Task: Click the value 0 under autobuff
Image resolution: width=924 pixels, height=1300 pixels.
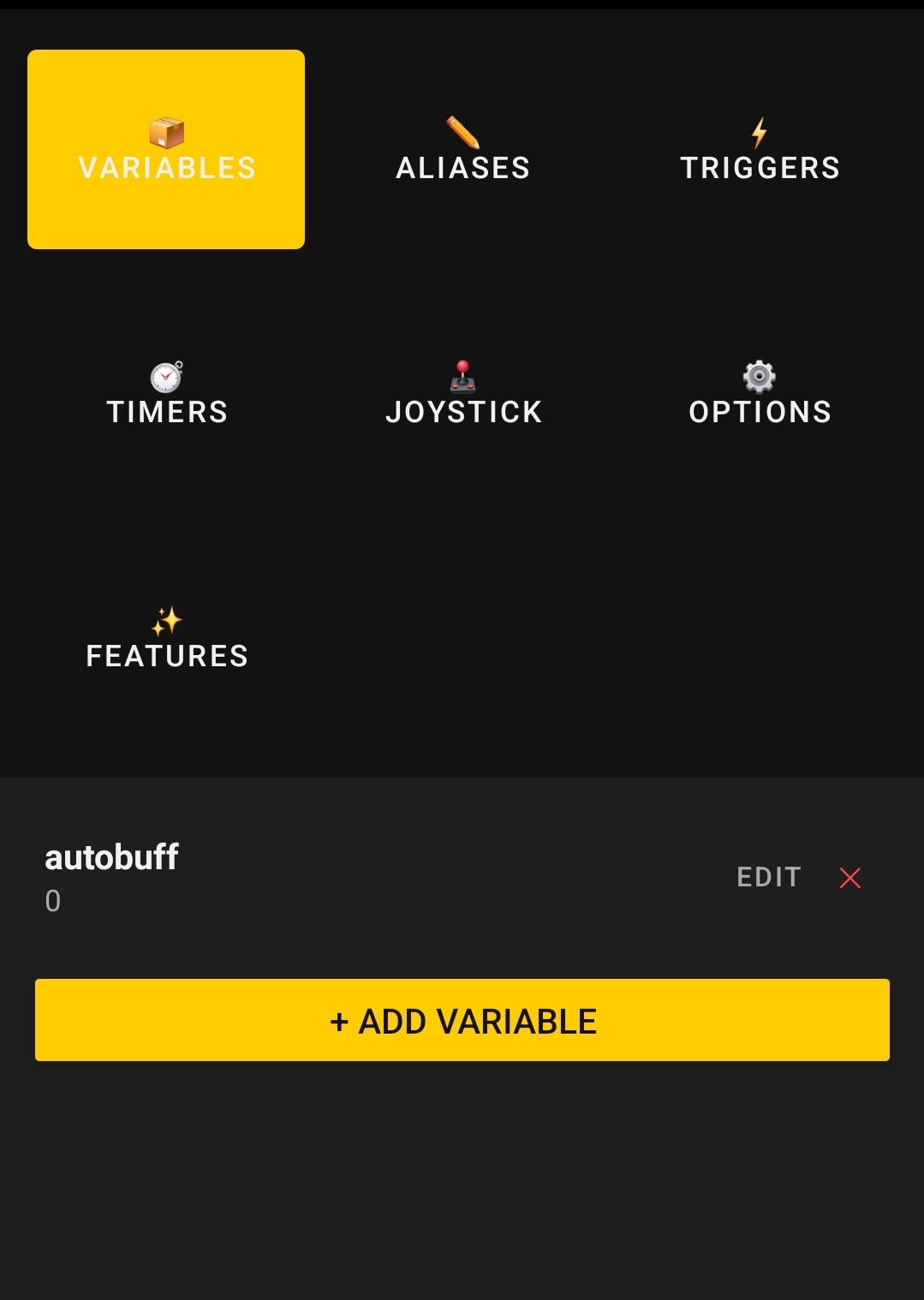Action: click(x=51, y=900)
